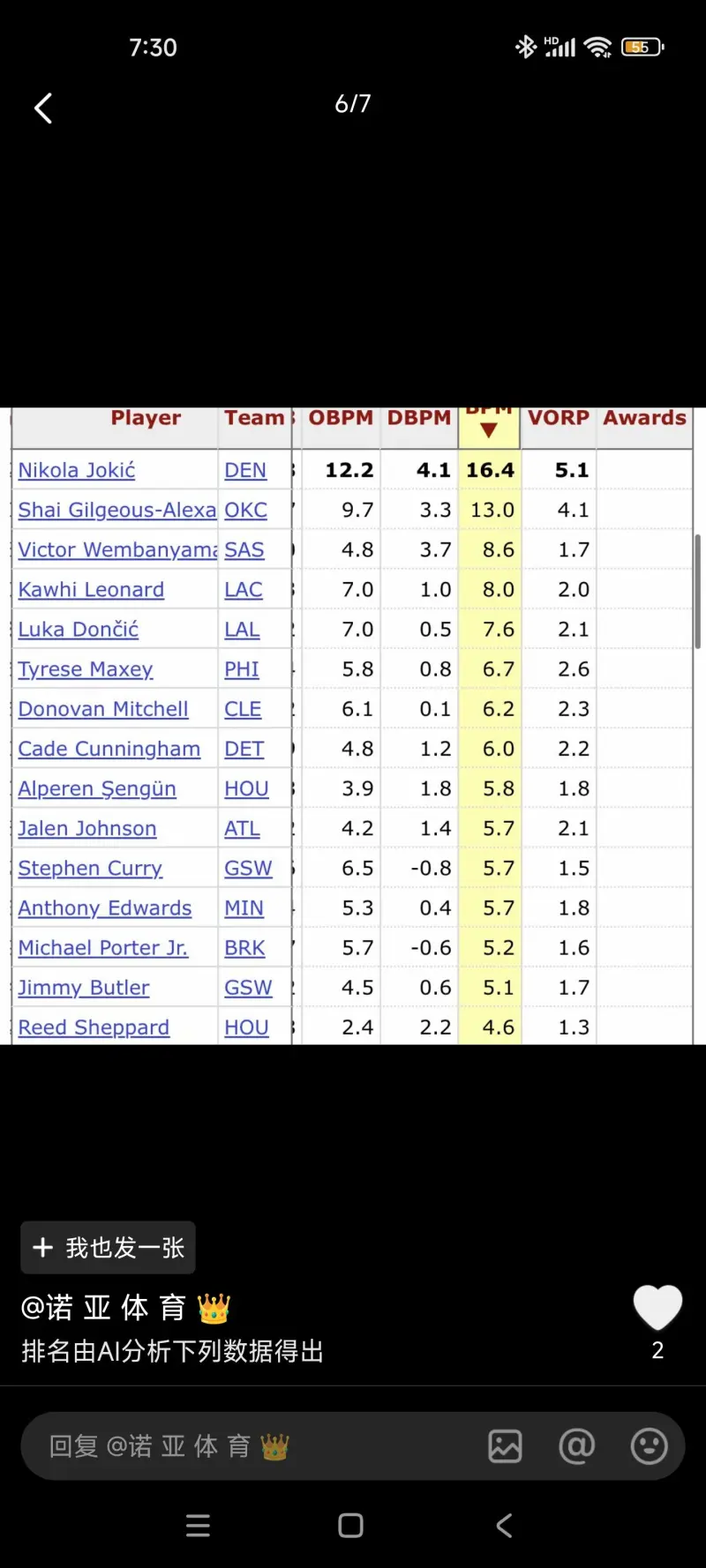Viewport: 706px width, 1568px height.
Task: Open the system recent apps menu
Action: (x=199, y=1526)
